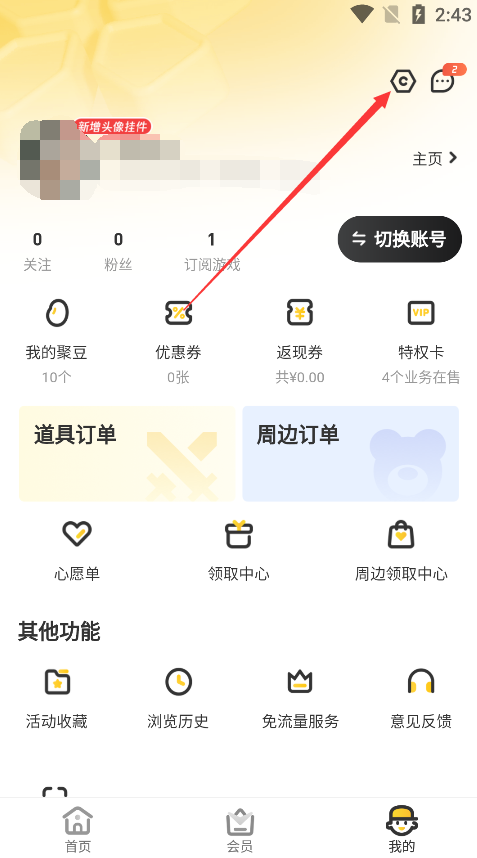This screenshot has height=858, width=477.
Task: Open 周边领取中心
Action: tap(401, 550)
